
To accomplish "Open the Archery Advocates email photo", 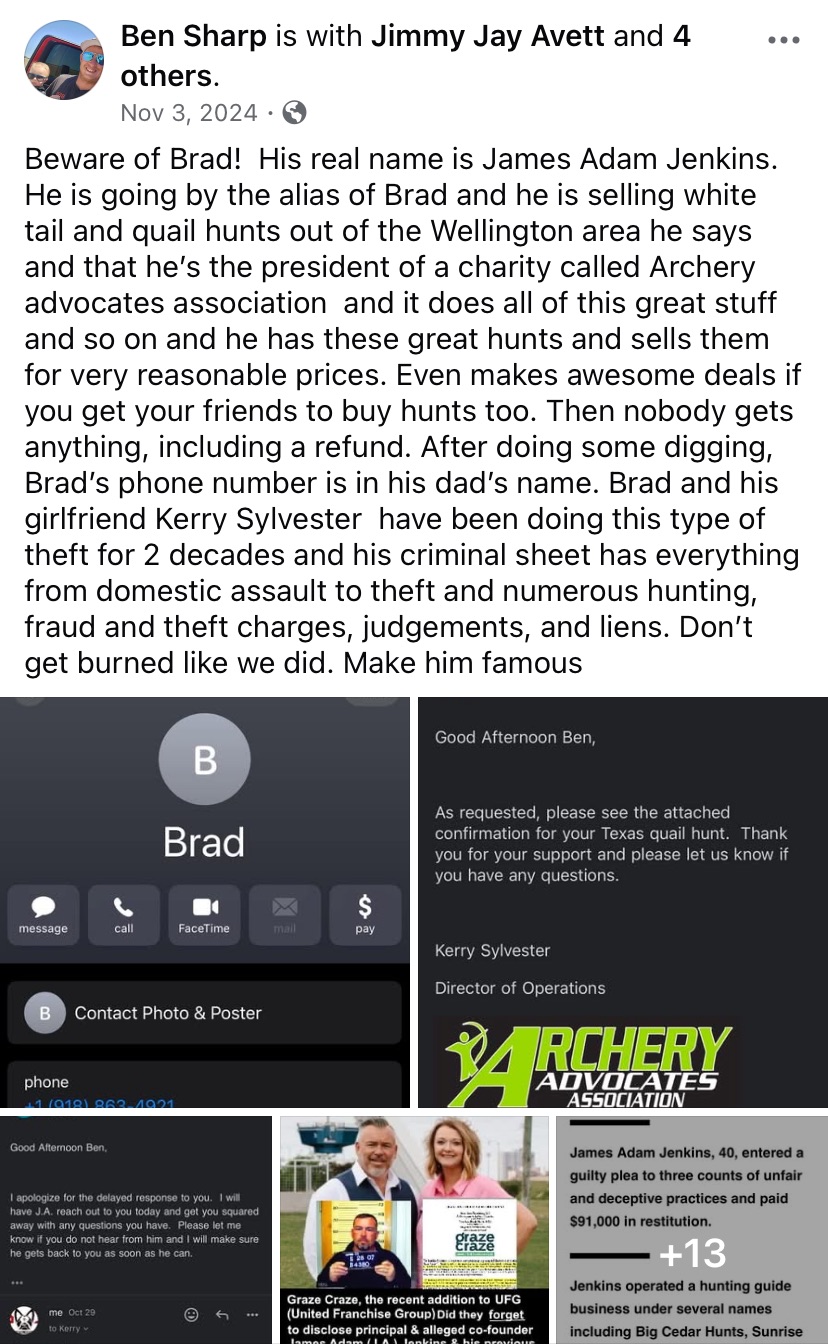I will coord(622,900).
